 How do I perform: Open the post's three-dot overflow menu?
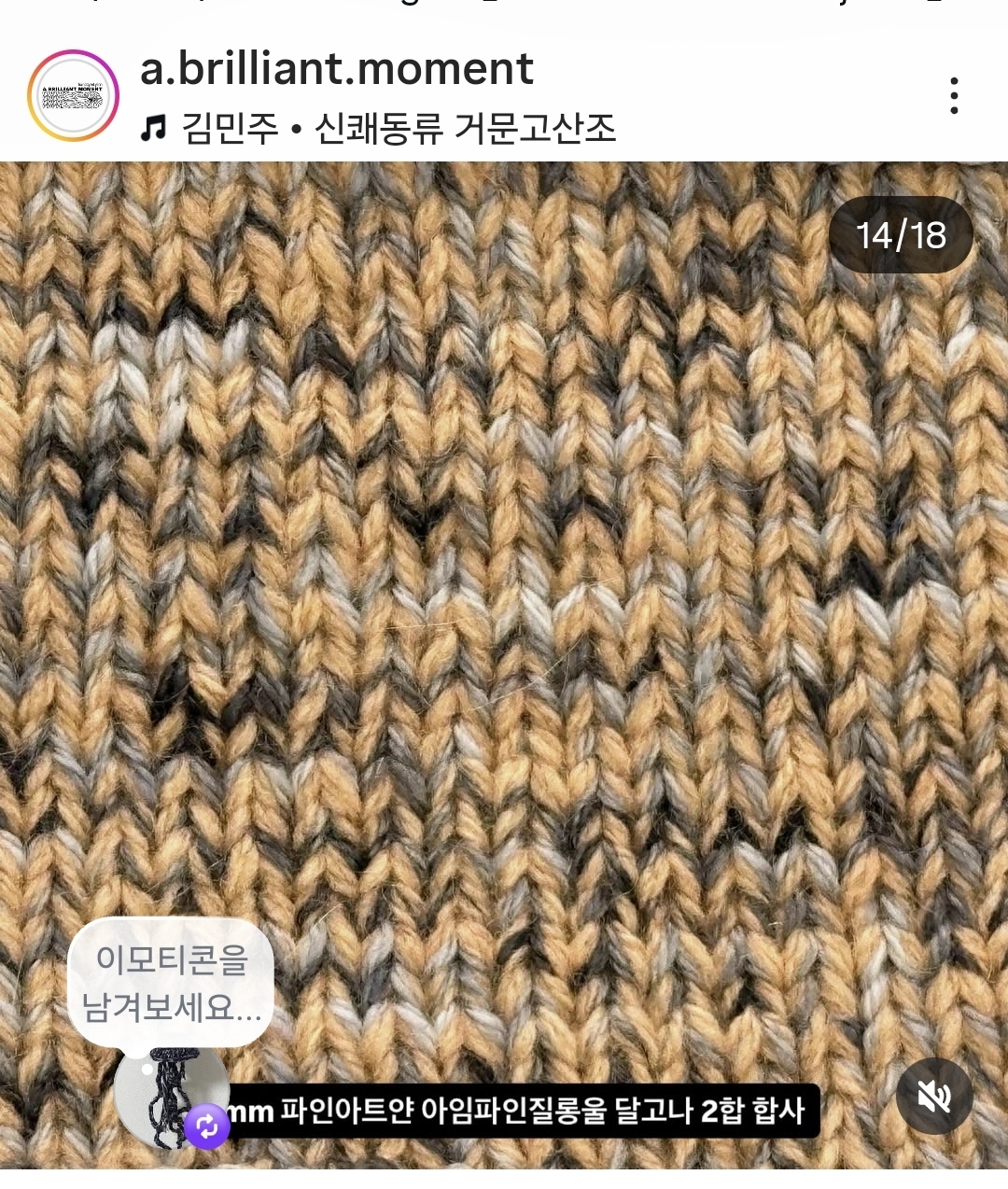953,96
